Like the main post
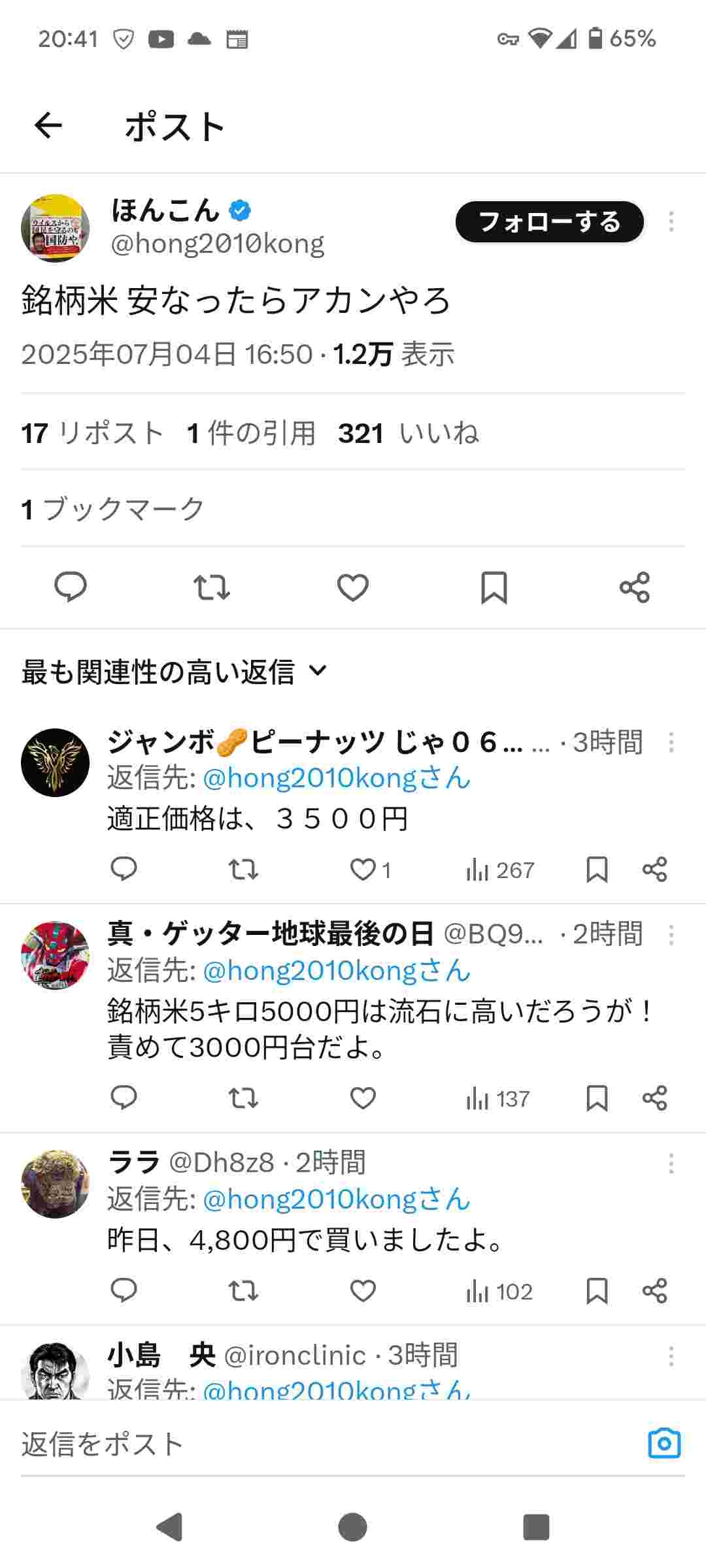The width and height of the screenshot is (706, 1568). pyautogui.click(x=353, y=587)
